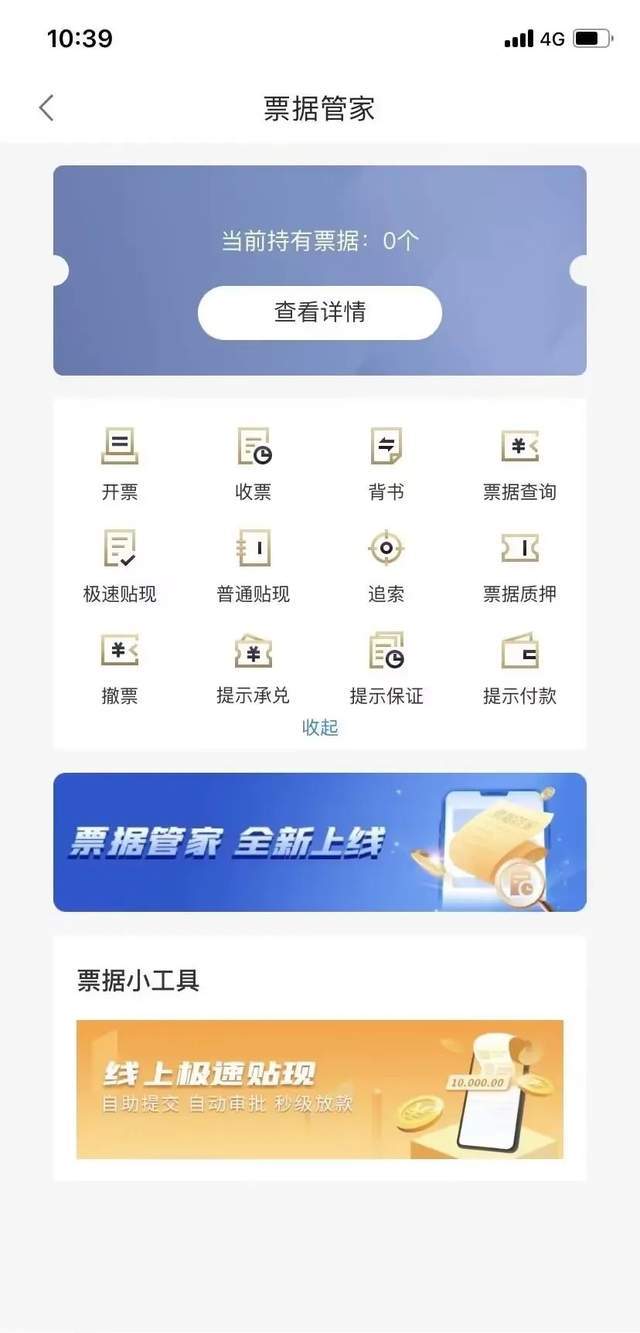The width and height of the screenshot is (640, 1333).
Task: Choose the 撤票 function
Action: click(120, 667)
